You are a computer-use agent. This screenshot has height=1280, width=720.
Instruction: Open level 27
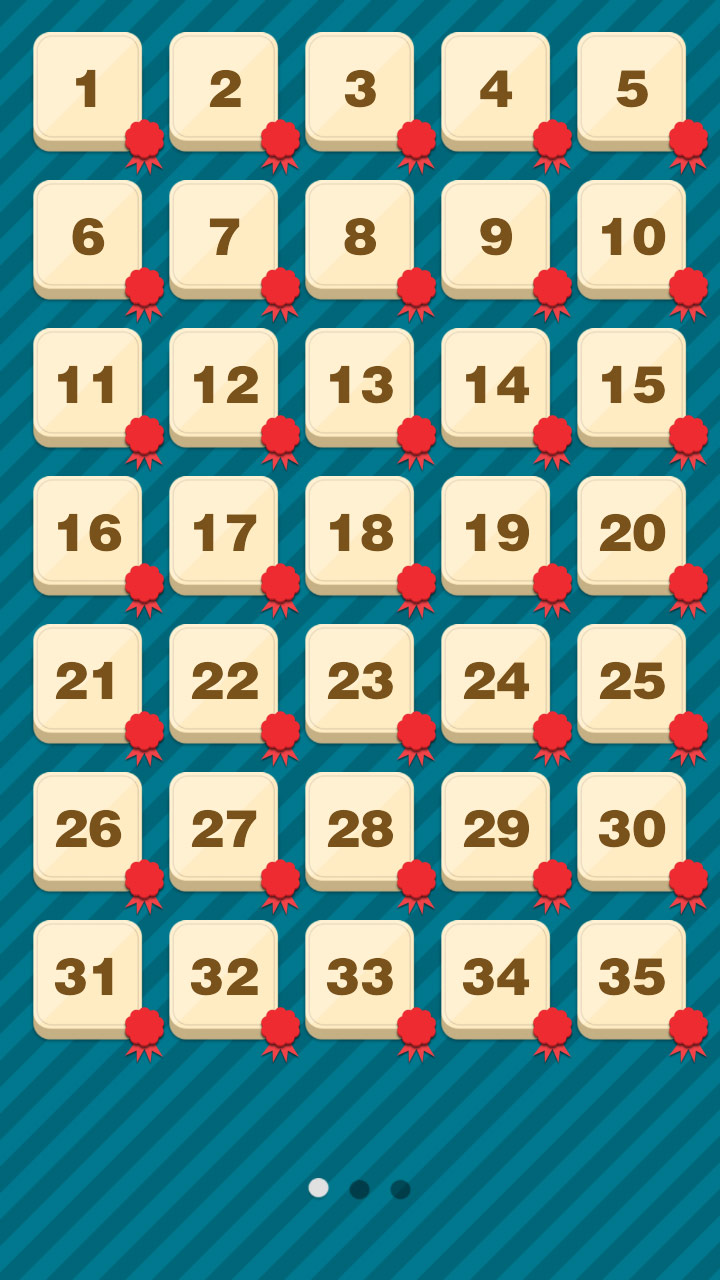[x=223, y=830]
